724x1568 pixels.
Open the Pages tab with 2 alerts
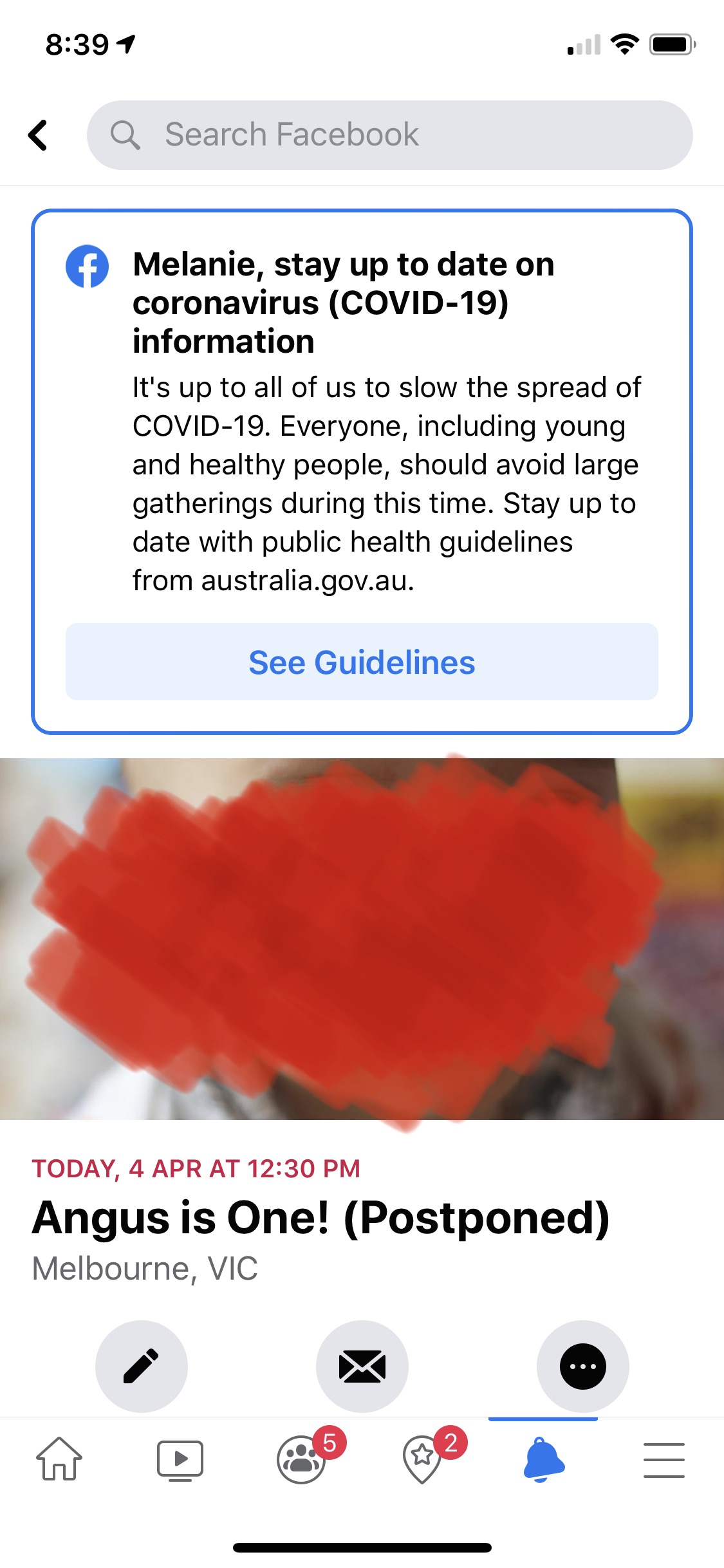point(423,1460)
